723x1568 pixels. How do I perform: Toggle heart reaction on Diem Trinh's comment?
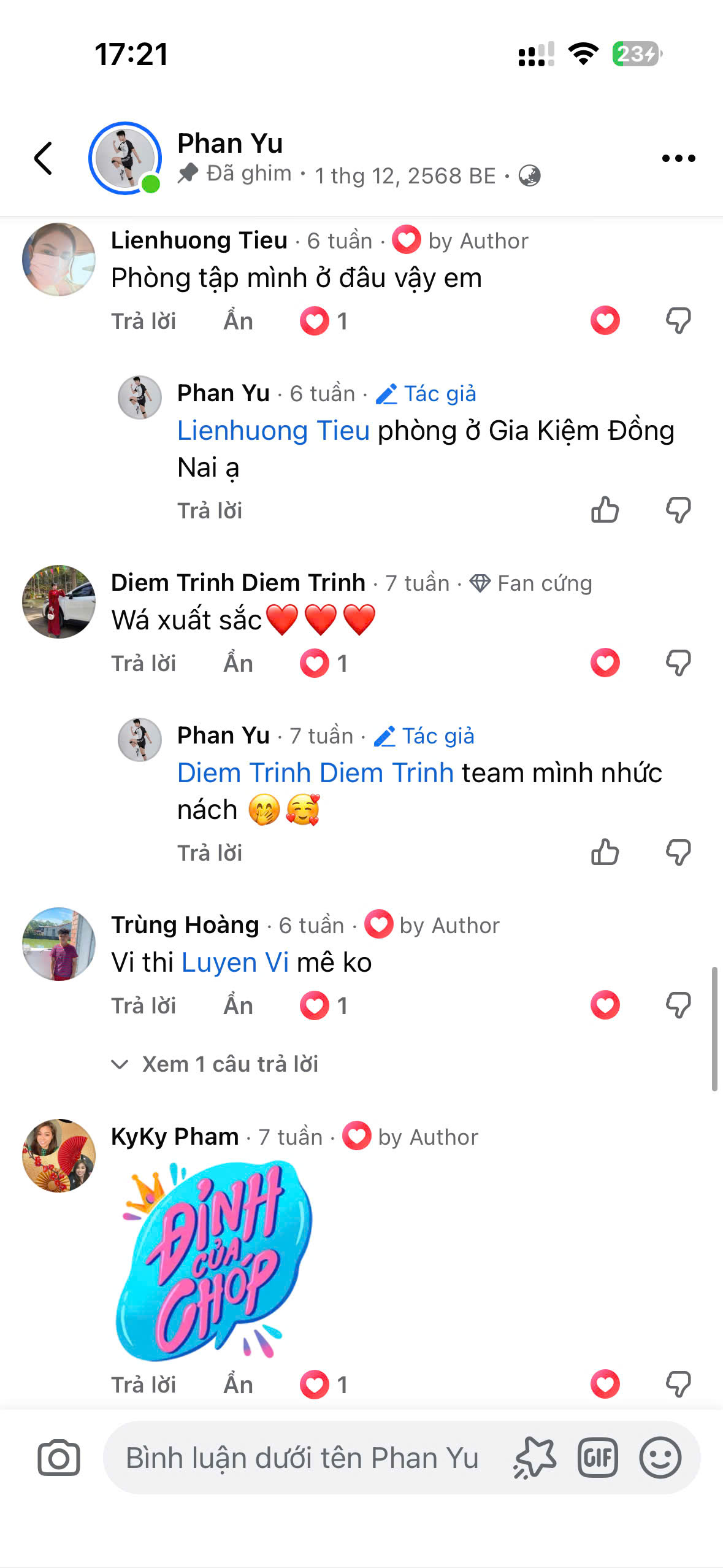[605, 663]
